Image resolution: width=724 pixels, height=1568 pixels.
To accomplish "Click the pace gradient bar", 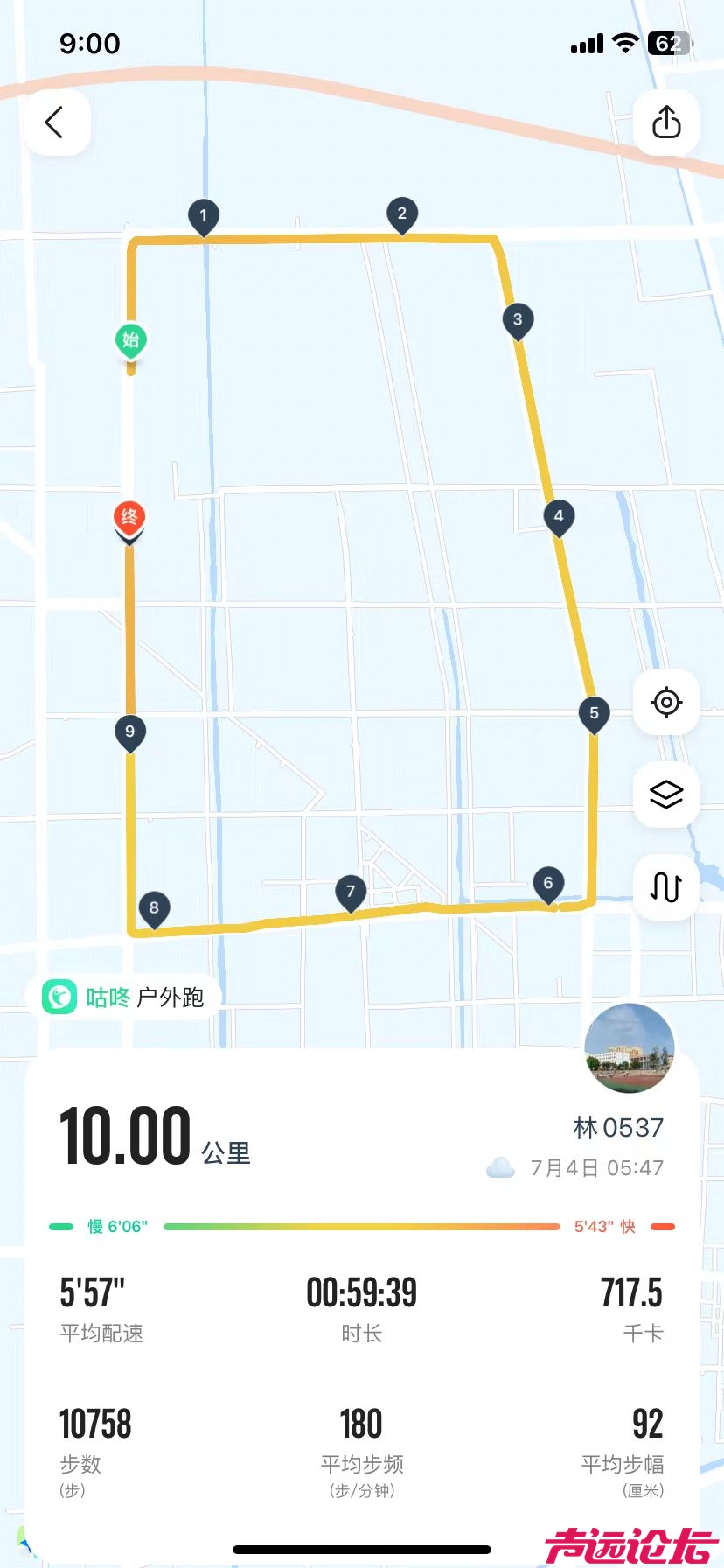I will click(x=361, y=1226).
